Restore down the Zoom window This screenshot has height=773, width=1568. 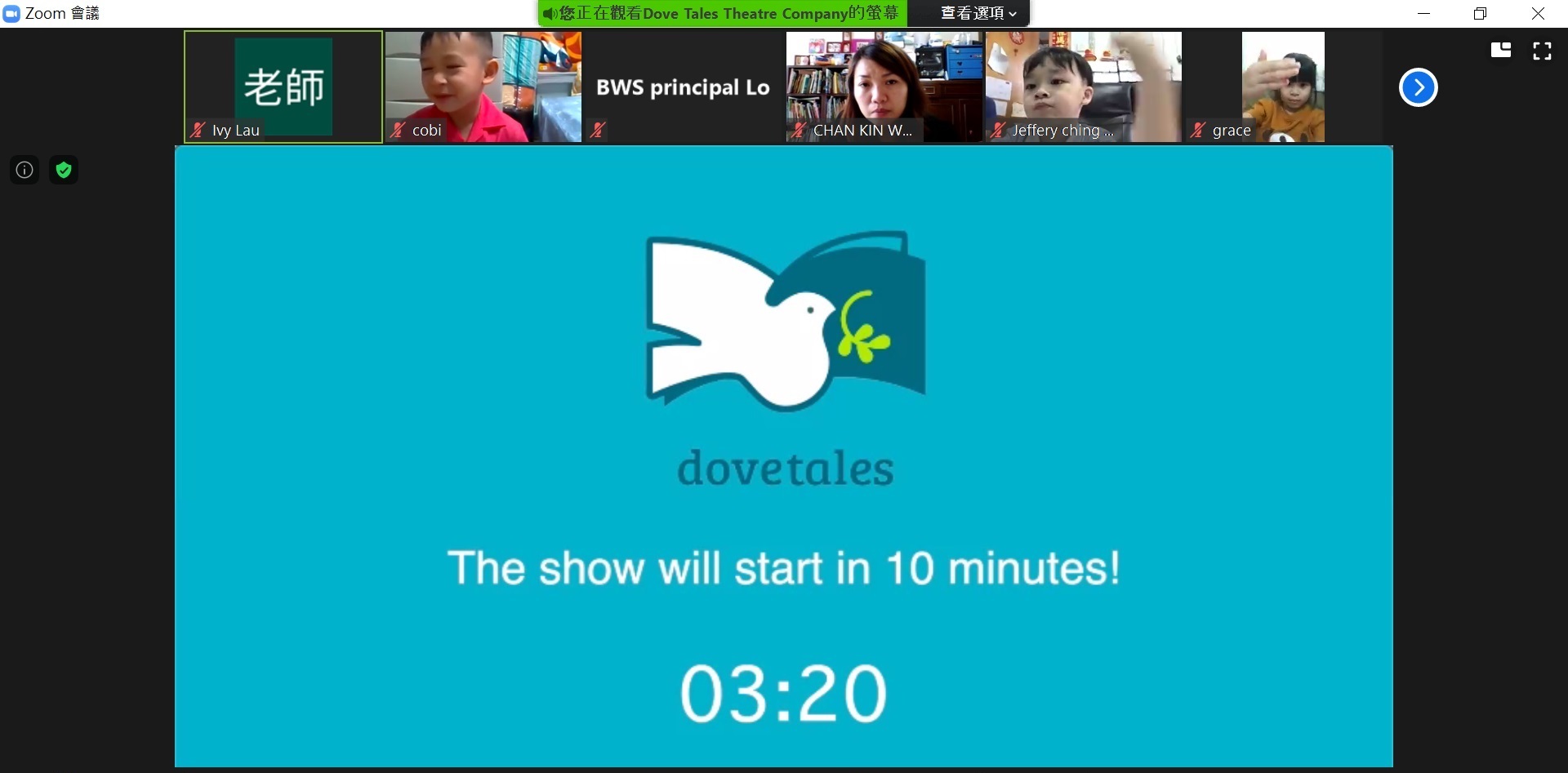coord(1480,13)
